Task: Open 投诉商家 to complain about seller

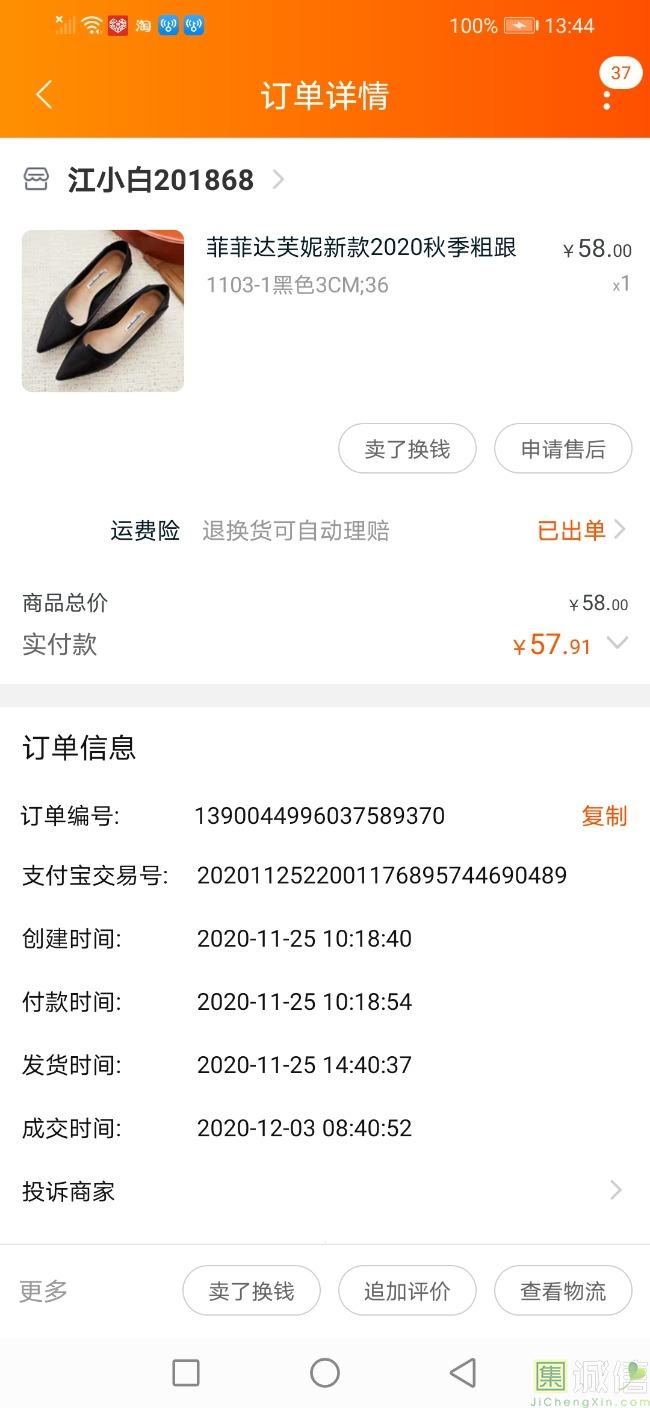Action: tap(324, 1191)
